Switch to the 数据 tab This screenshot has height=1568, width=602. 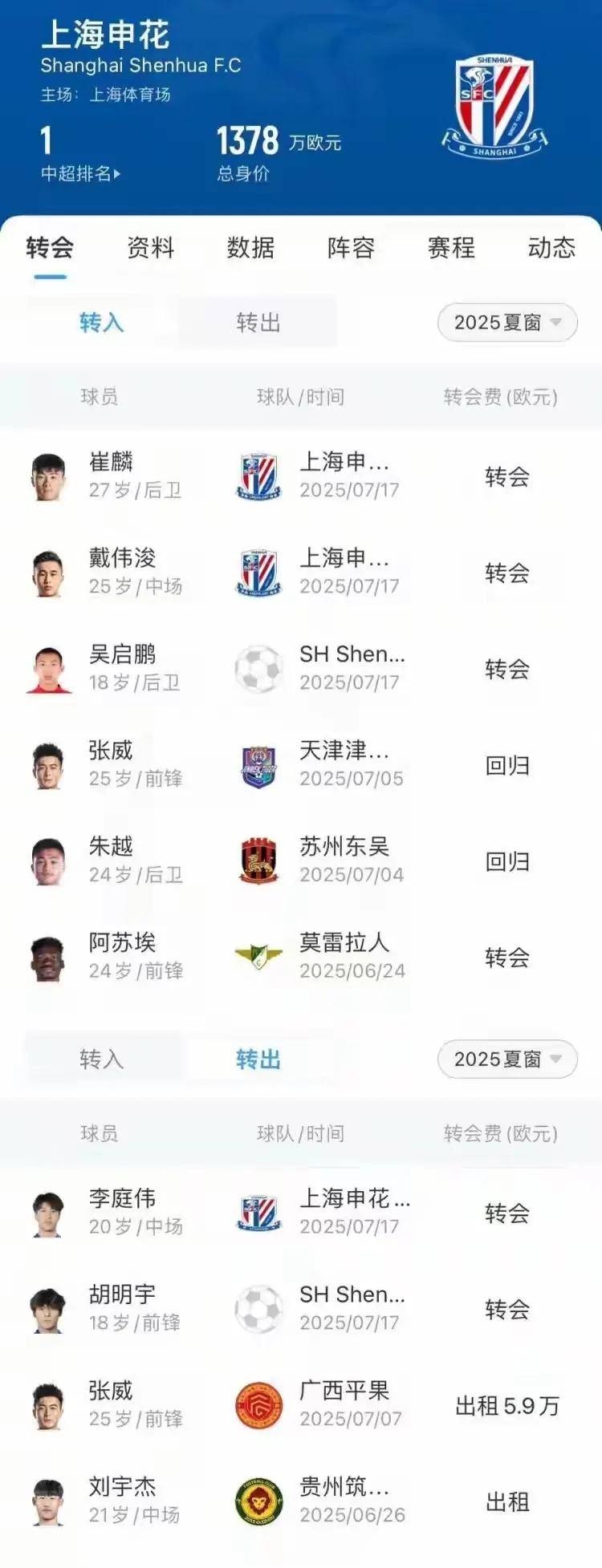(x=250, y=248)
